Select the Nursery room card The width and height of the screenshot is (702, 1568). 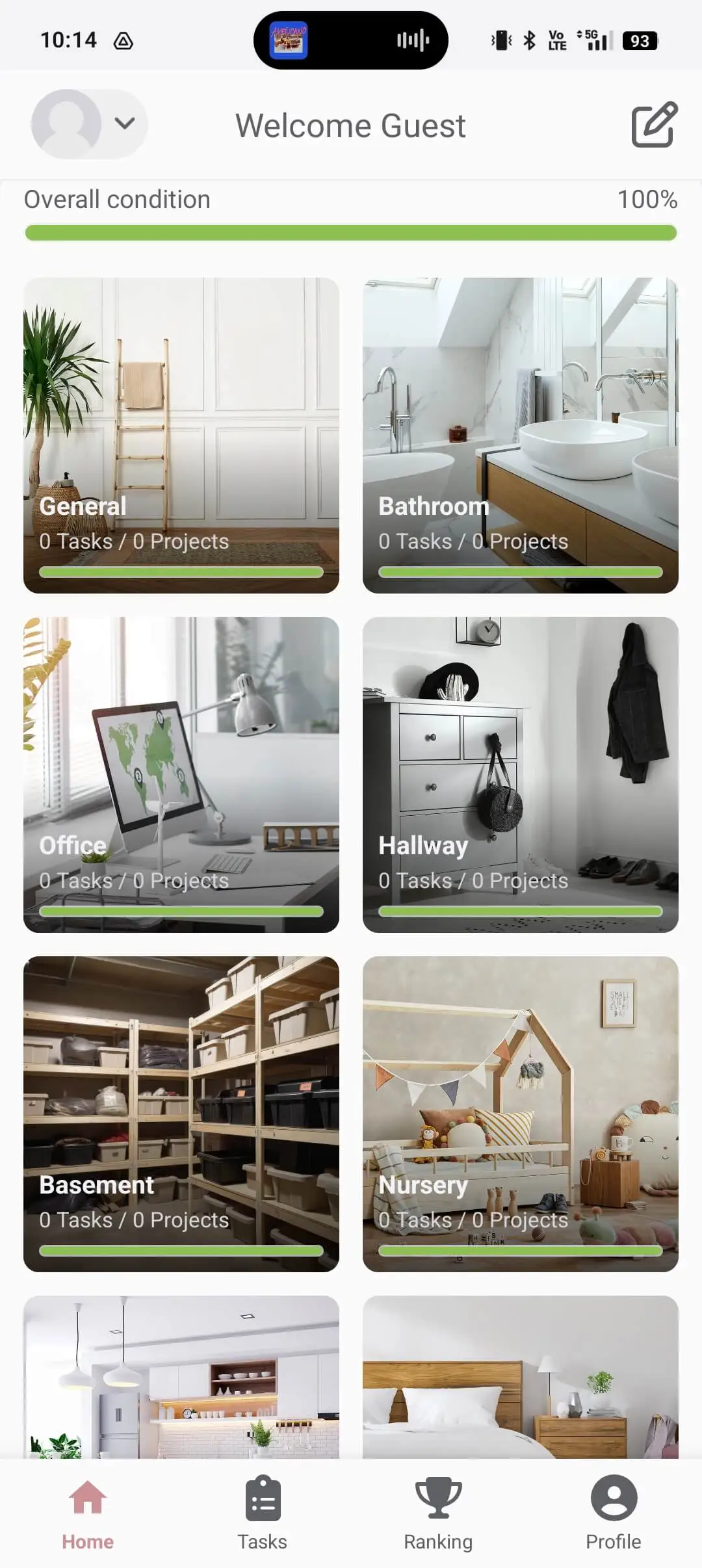[x=520, y=1114]
